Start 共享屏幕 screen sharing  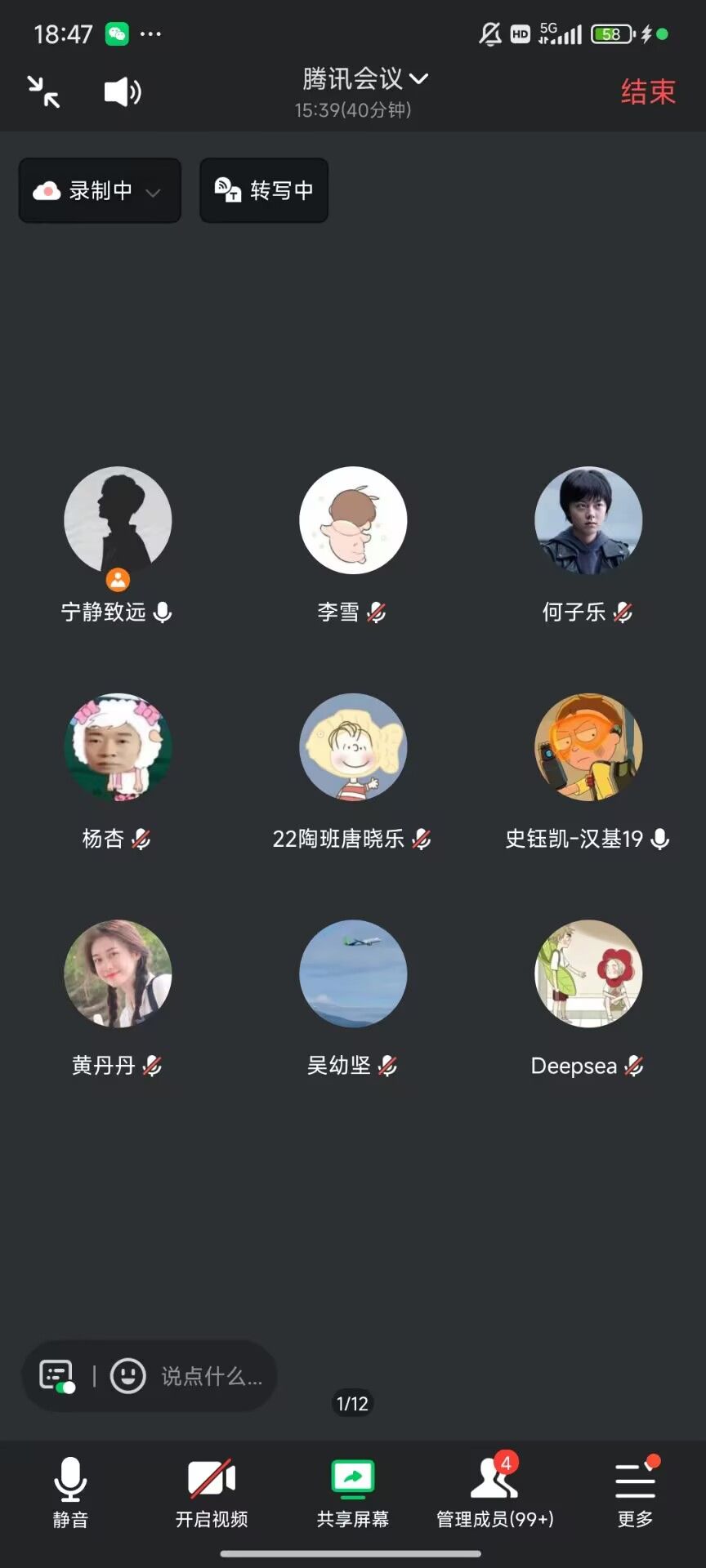pos(353,1492)
